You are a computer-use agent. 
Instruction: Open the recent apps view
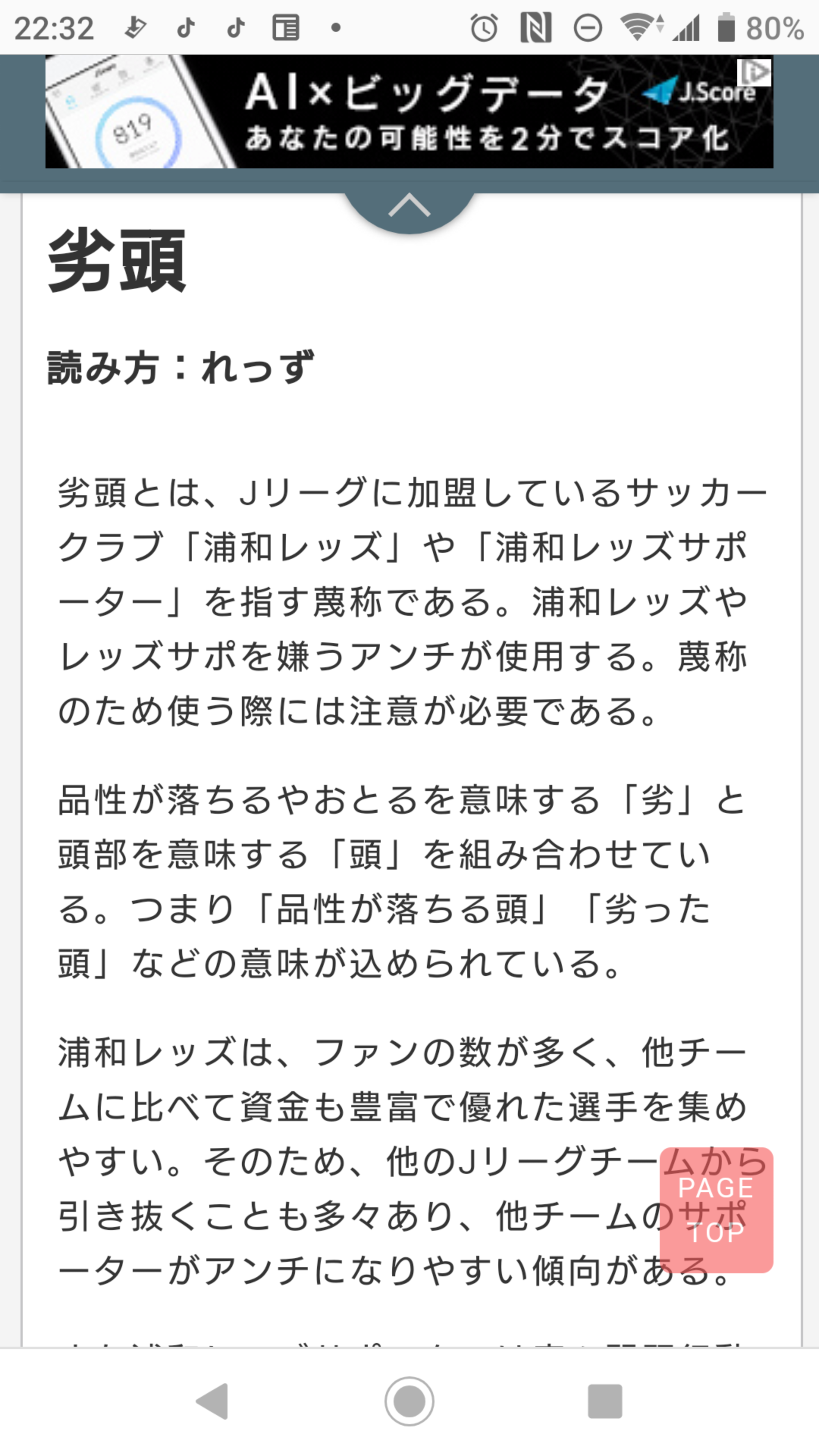(605, 1401)
